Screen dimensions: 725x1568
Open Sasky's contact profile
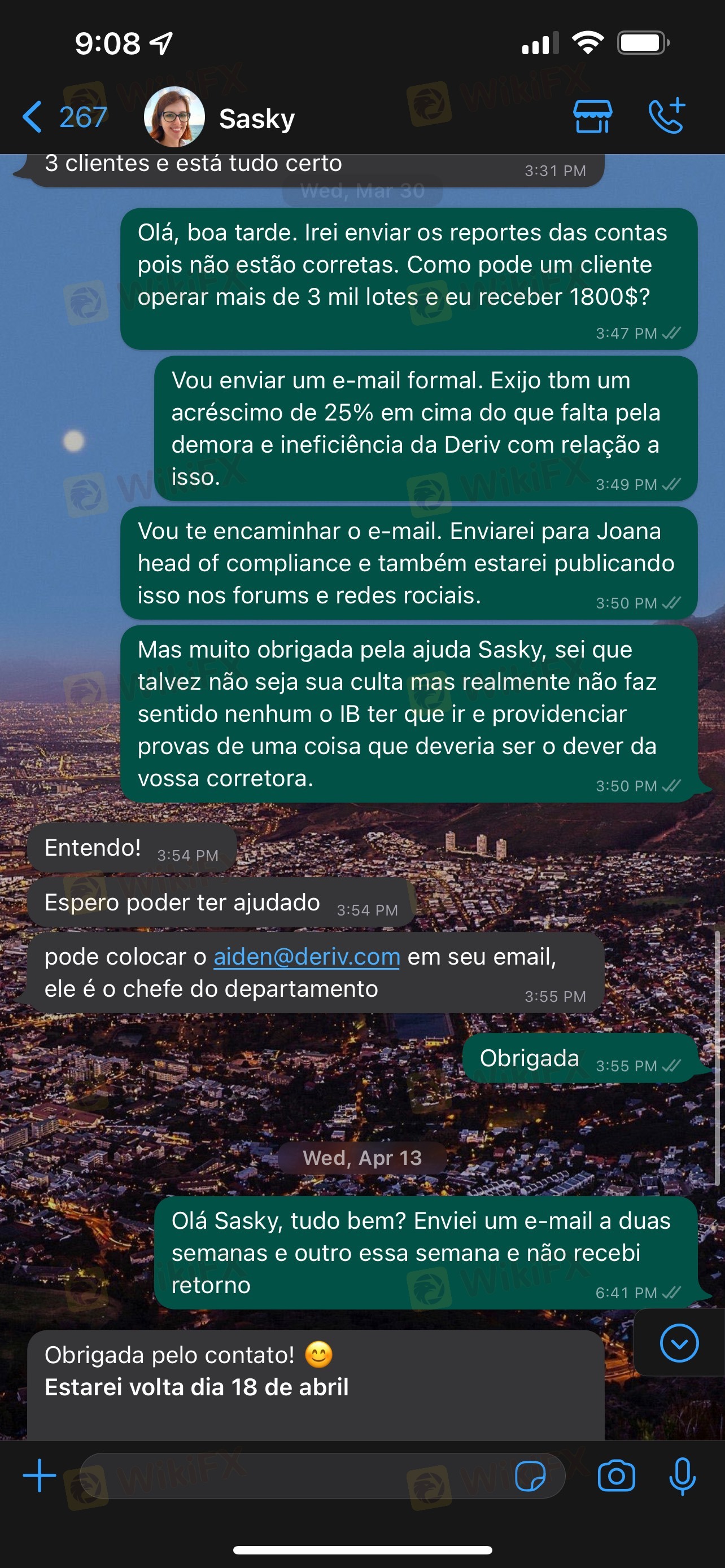pos(256,118)
